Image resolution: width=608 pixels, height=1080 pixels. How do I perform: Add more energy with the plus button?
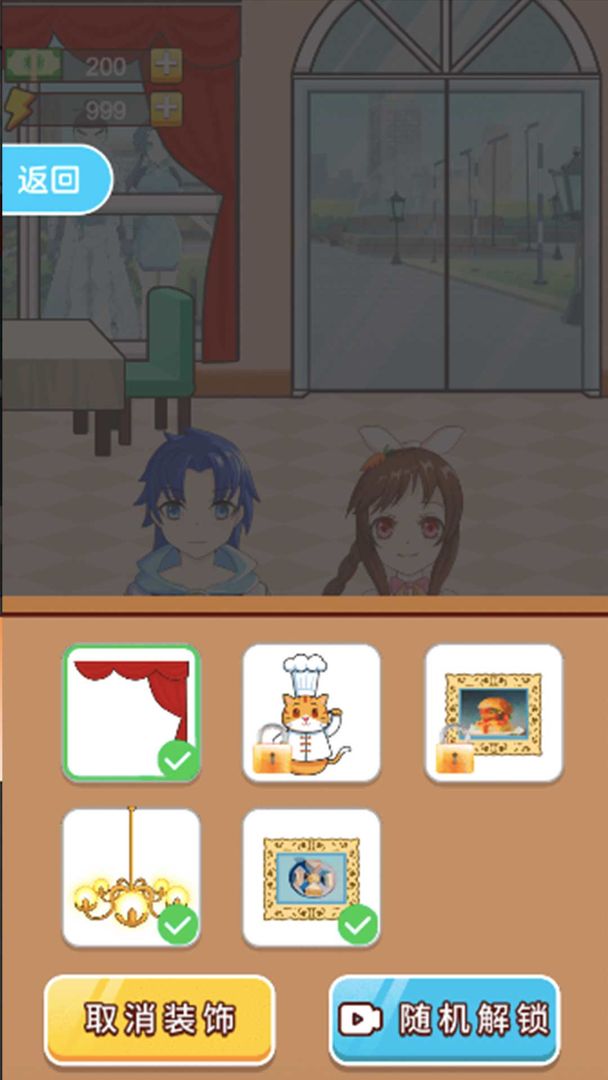pos(166,108)
